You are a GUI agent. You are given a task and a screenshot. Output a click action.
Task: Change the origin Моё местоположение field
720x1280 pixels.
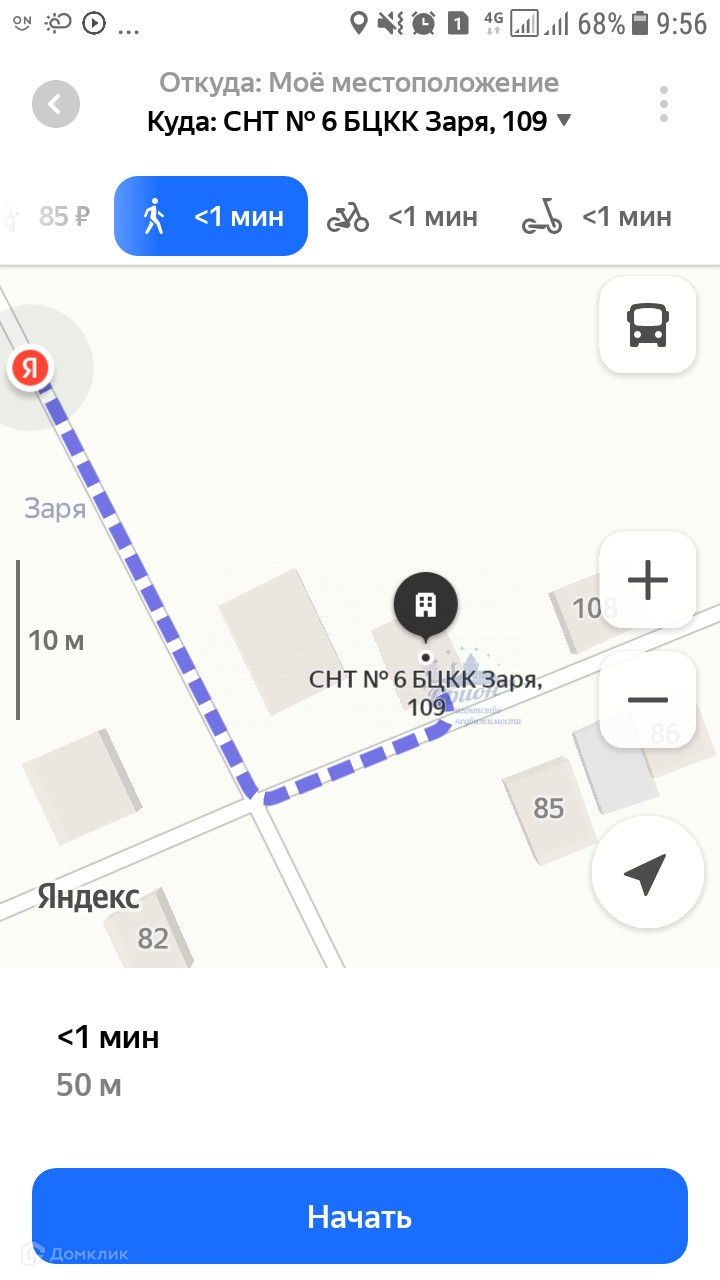[x=359, y=83]
